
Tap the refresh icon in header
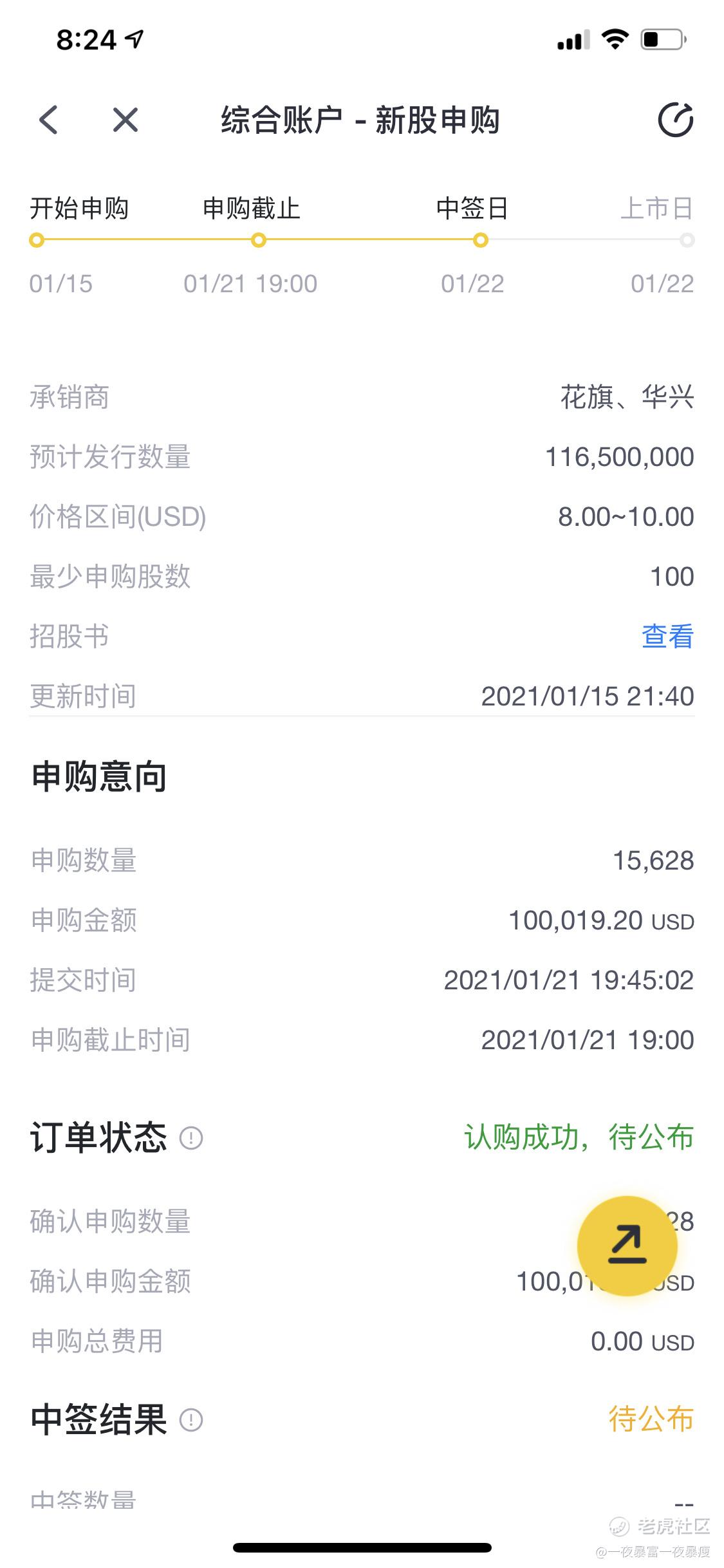coord(675,120)
